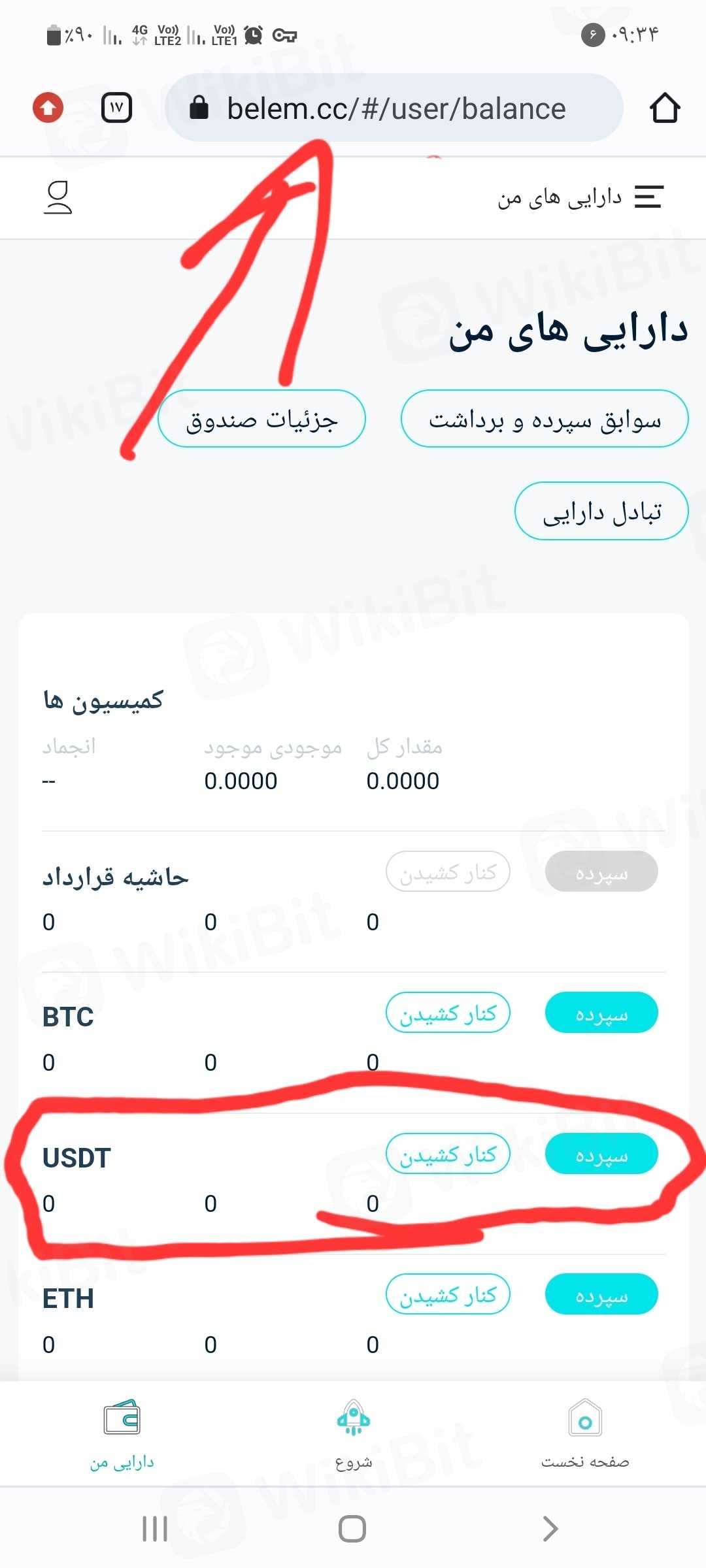This screenshot has height=1568, width=706.
Task: Tap the belem.cc address bar
Action: pos(394,108)
